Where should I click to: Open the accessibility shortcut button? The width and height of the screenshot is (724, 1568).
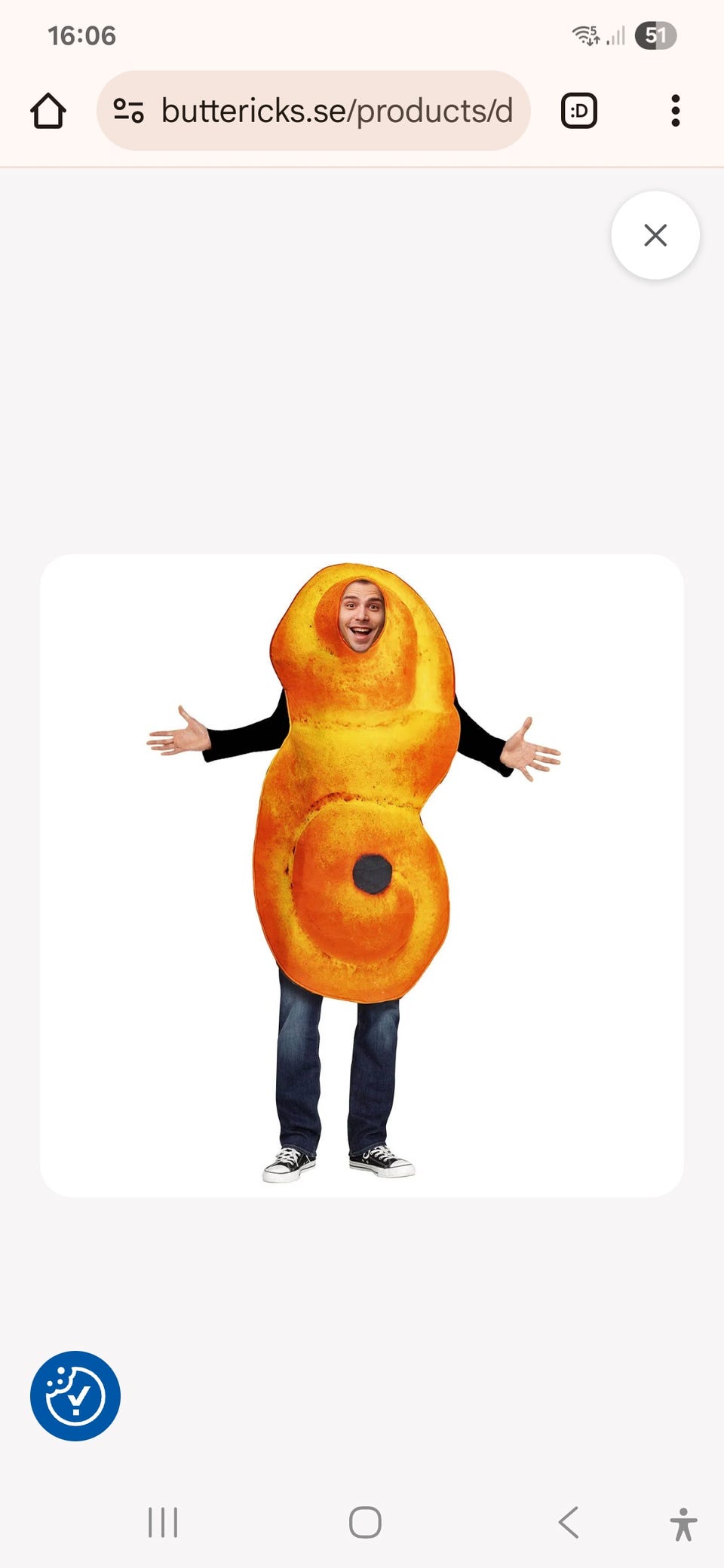pos(683,1524)
